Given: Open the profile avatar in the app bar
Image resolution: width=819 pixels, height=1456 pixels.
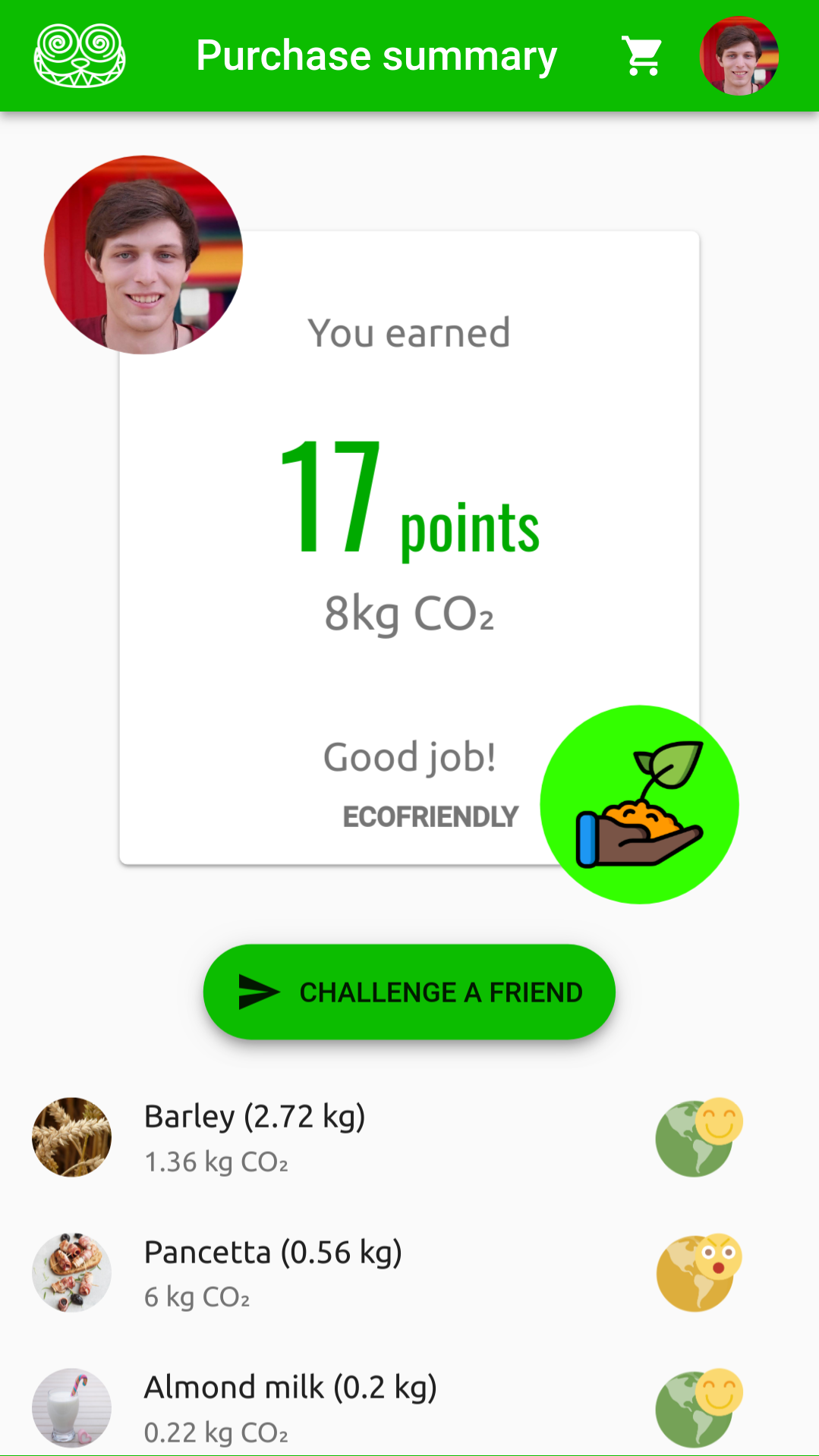Looking at the screenshot, I should 739,56.
